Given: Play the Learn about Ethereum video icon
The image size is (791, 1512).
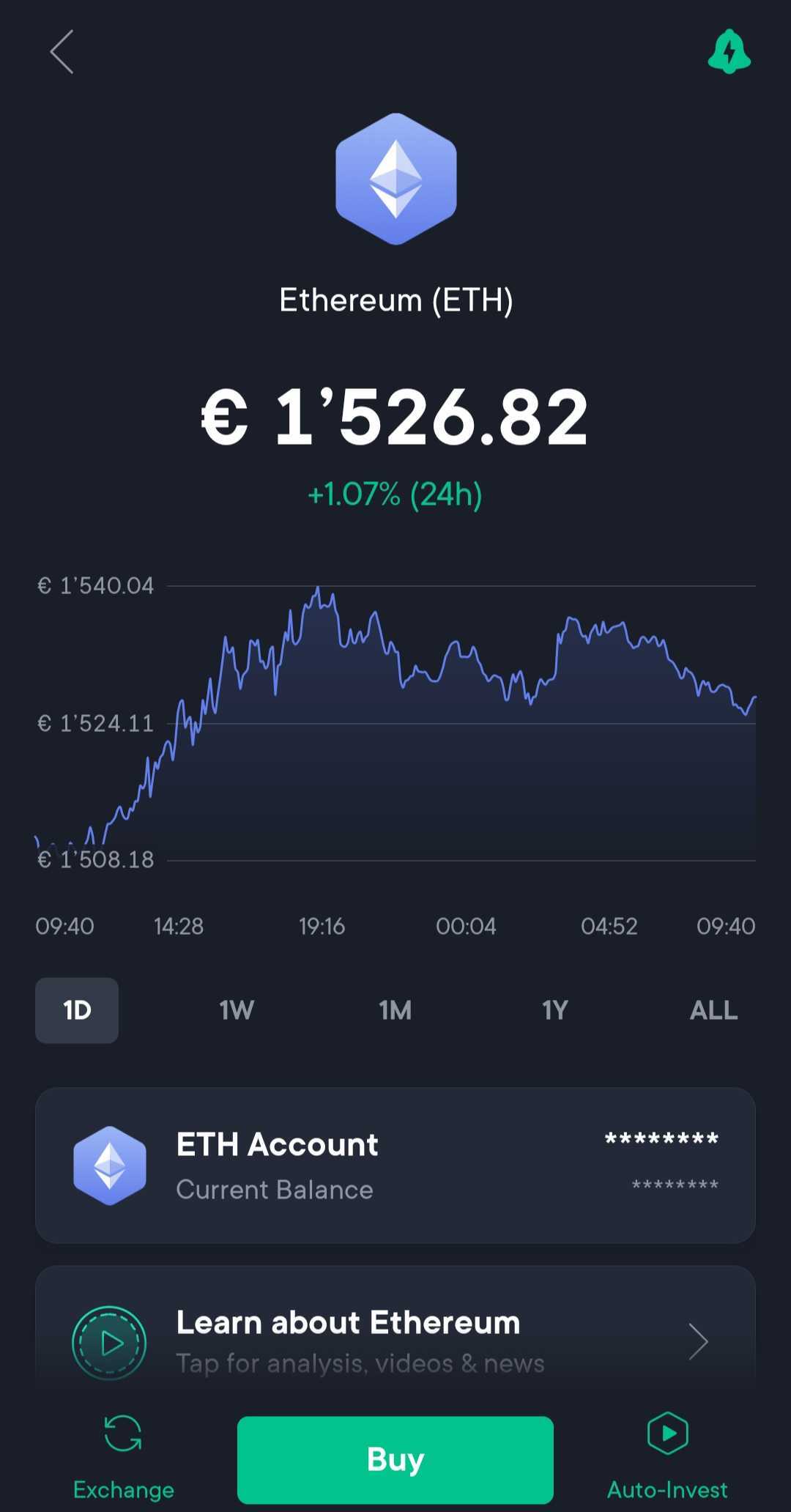Looking at the screenshot, I should coord(110,1342).
